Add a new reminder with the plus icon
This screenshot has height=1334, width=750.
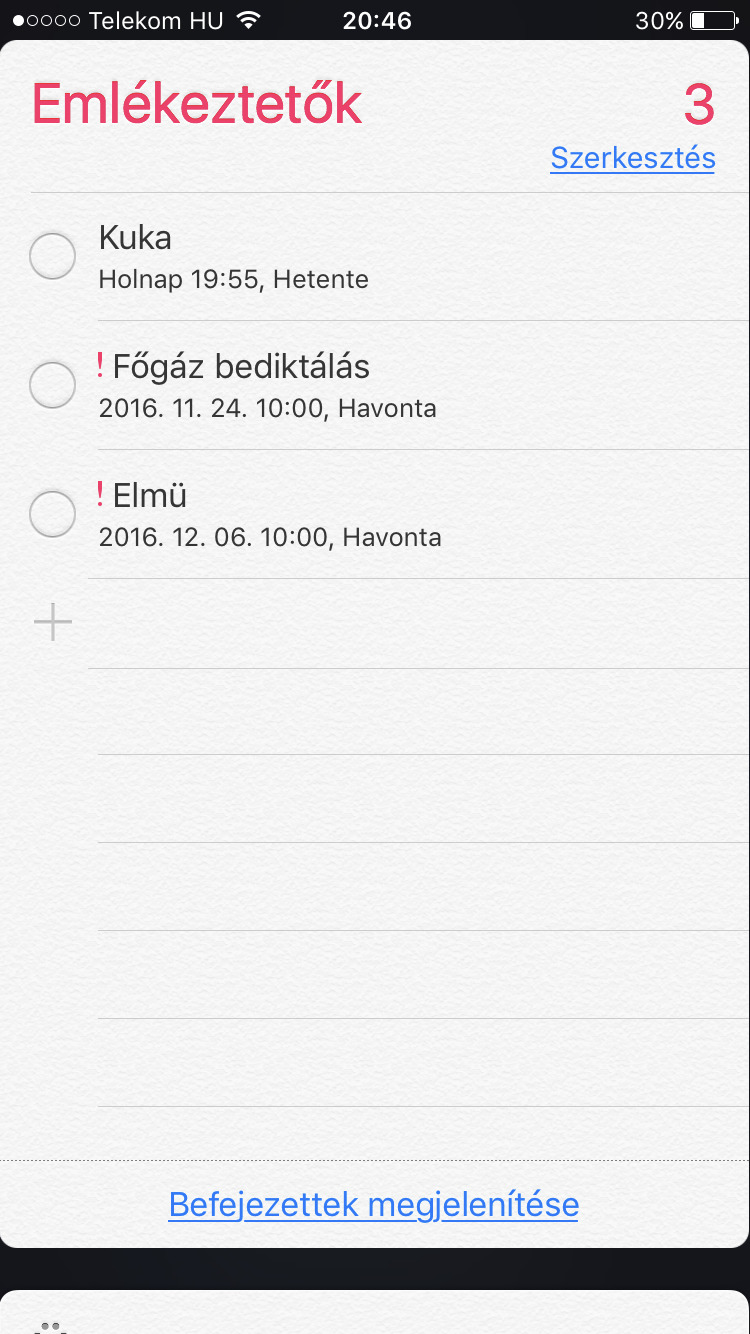pyautogui.click(x=53, y=623)
